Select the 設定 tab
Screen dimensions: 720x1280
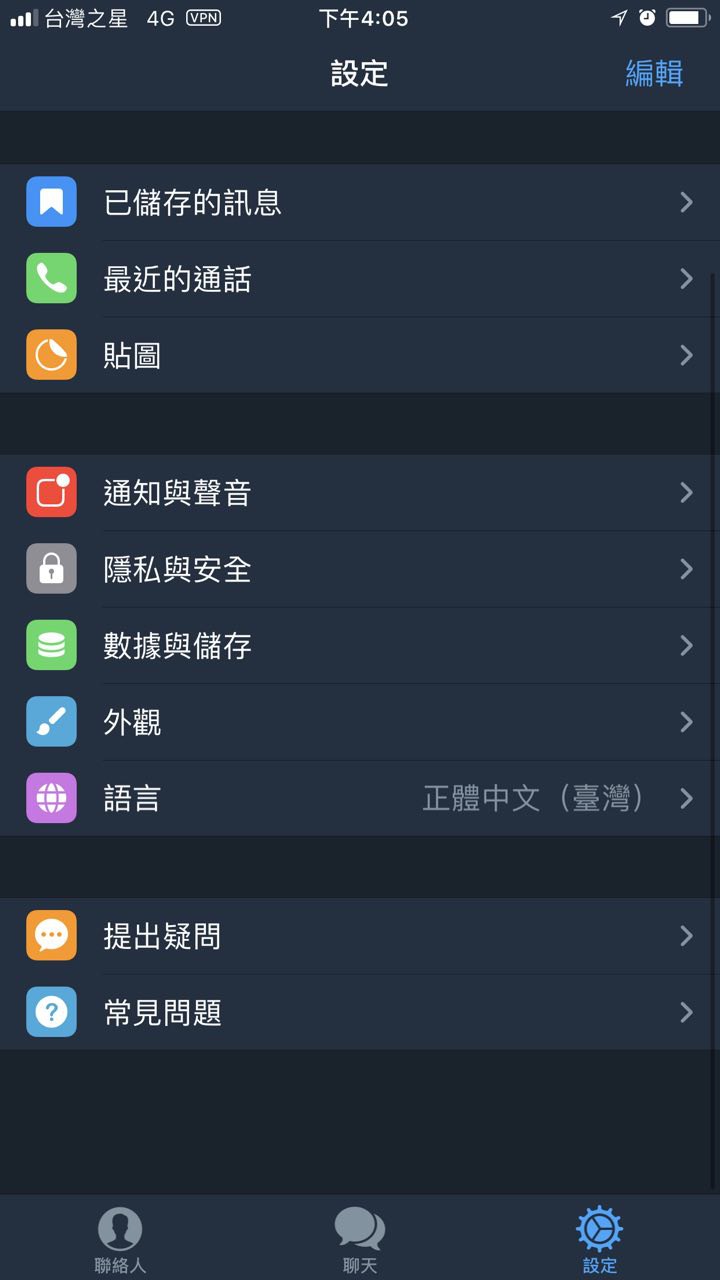point(599,1238)
